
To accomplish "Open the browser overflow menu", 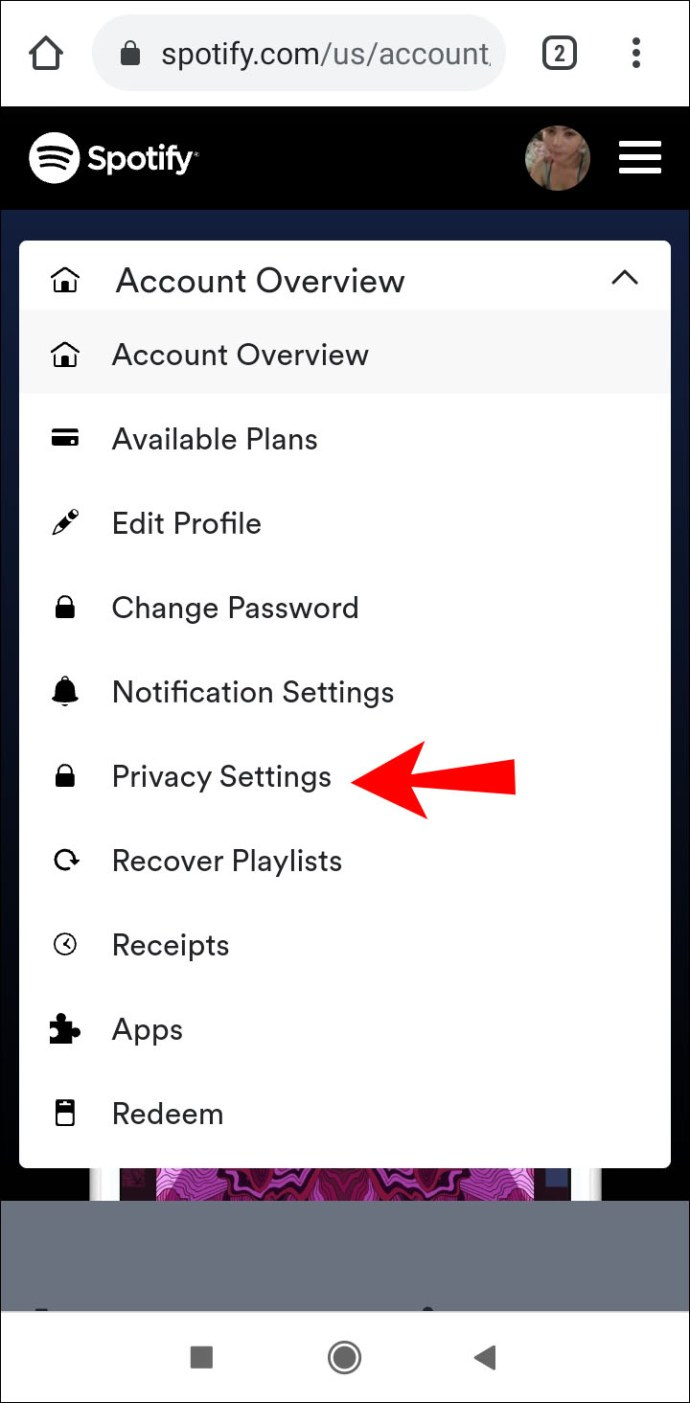I will tap(636, 53).
